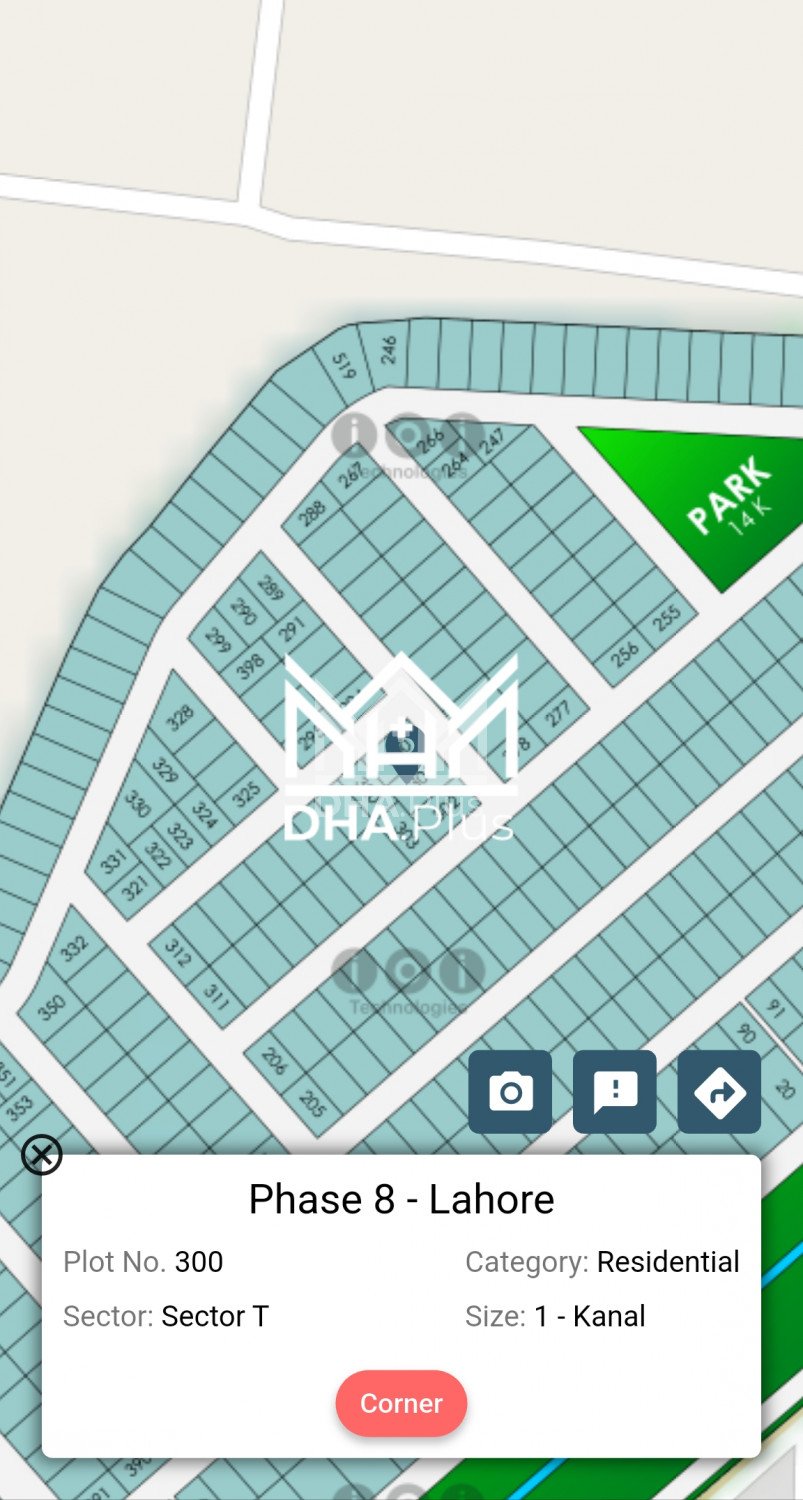Report an issue with this plot
Screen dimensions: 803x1500
(615, 1091)
